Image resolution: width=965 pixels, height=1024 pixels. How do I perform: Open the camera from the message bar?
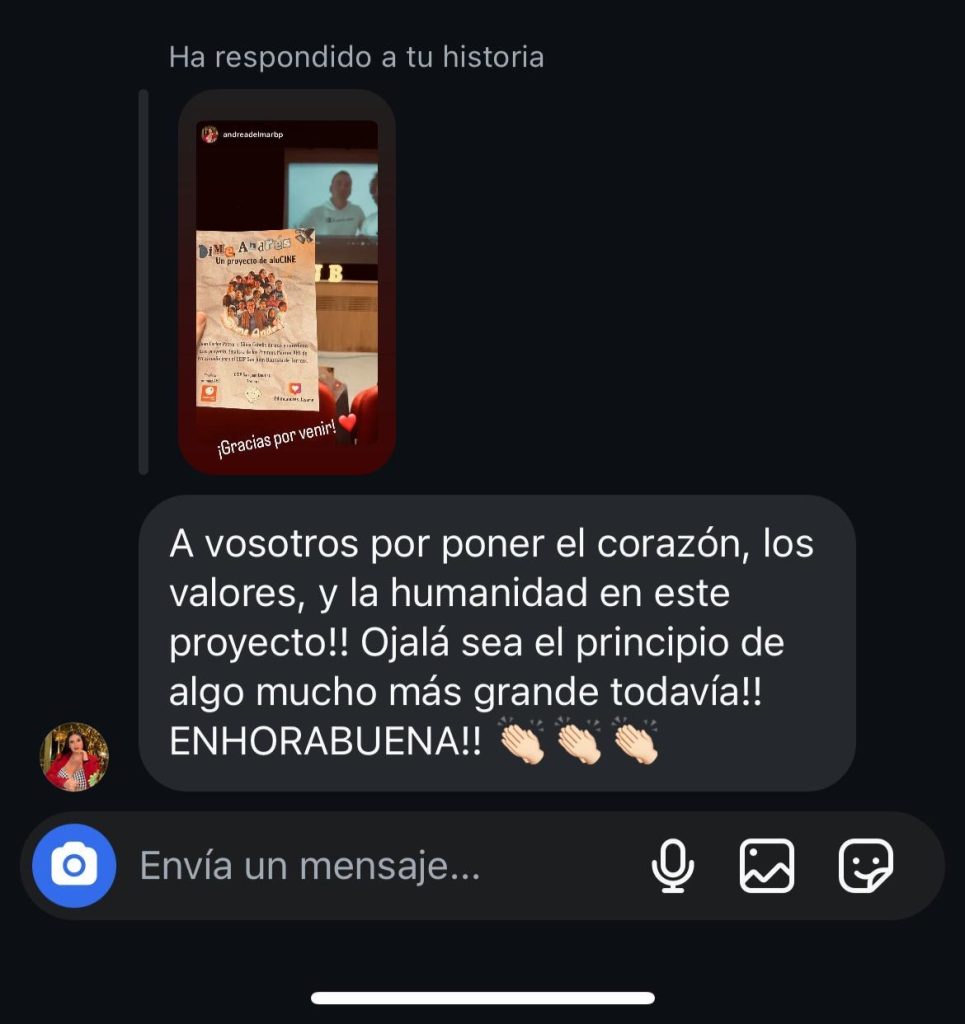(x=74, y=866)
